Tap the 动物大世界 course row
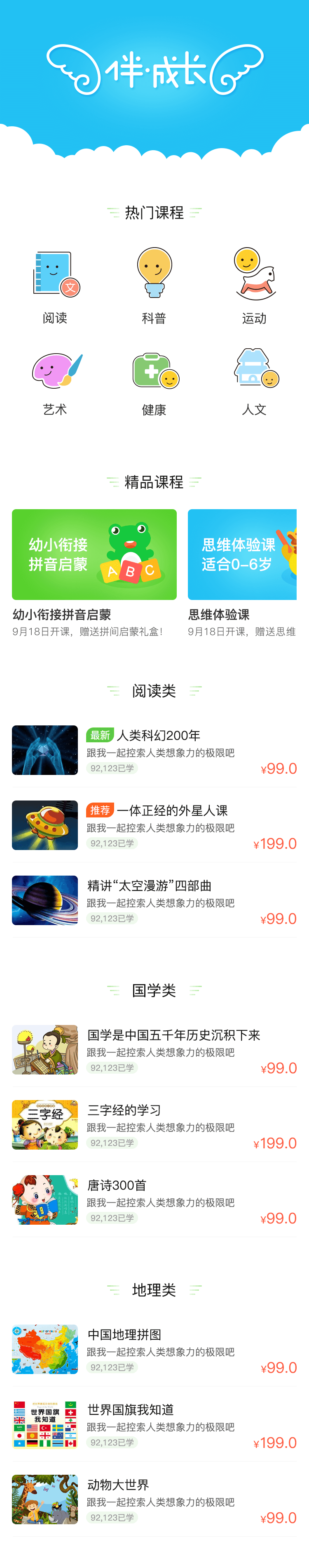This screenshot has width=309, height=1568. click(x=154, y=1499)
